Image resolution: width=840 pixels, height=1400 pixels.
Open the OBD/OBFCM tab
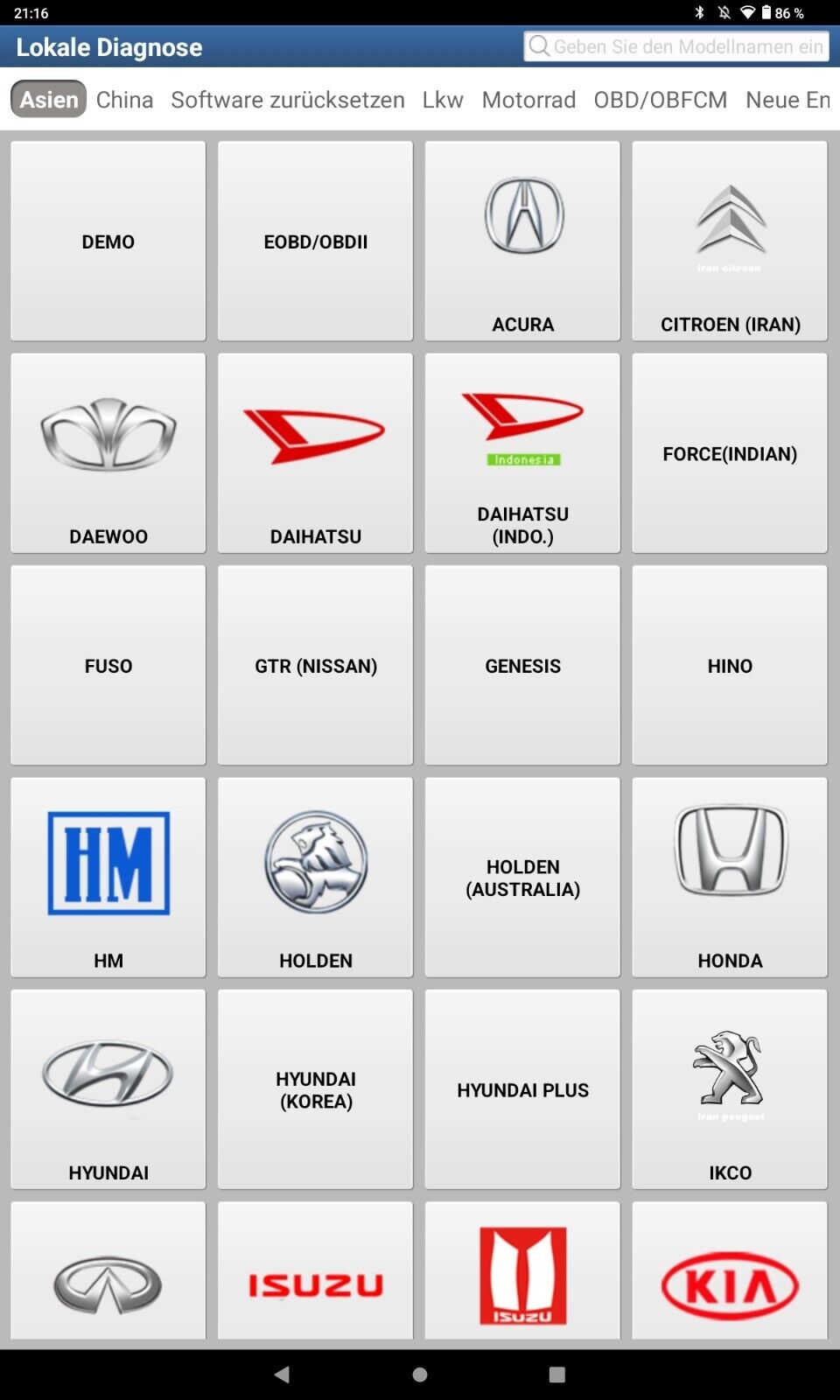click(x=660, y=100)
